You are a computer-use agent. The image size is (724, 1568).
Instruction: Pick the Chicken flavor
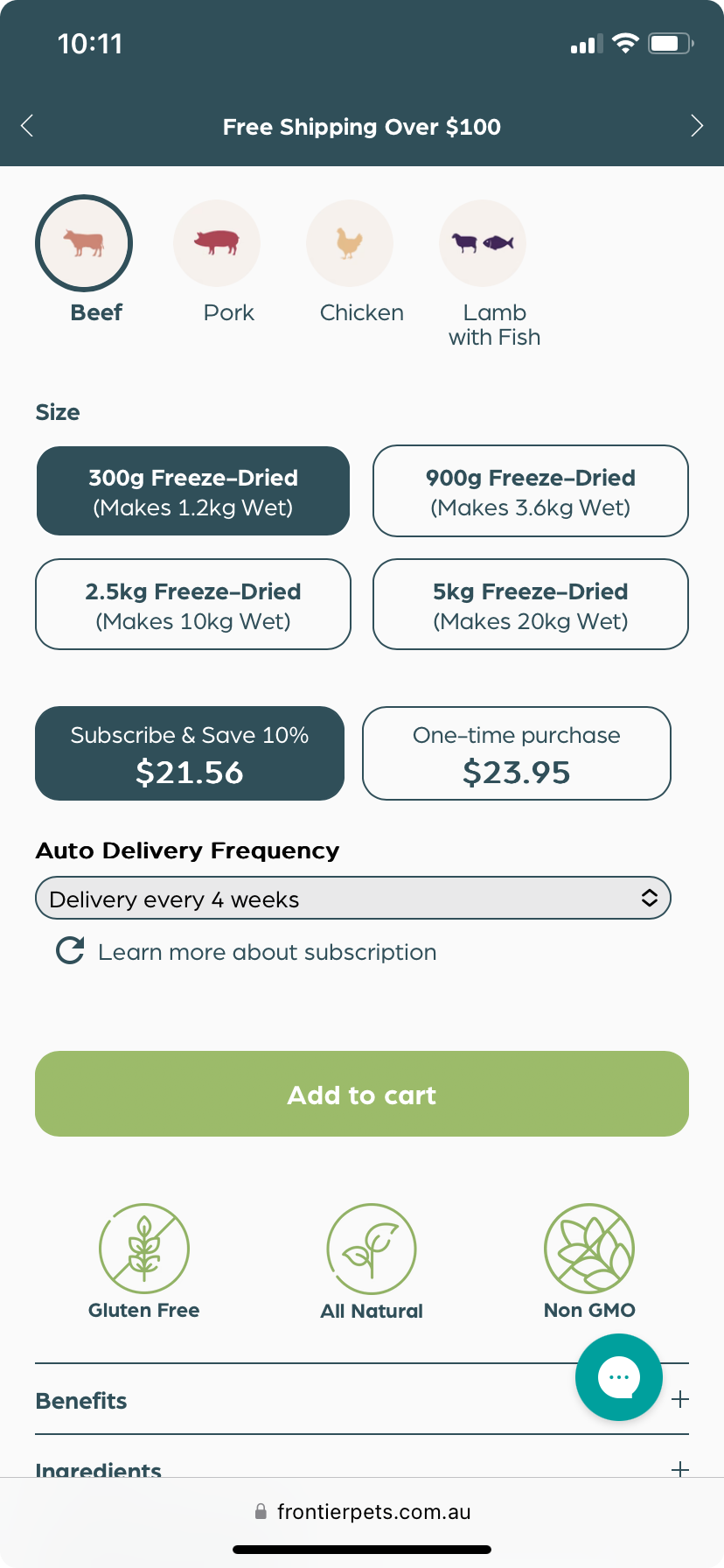(350, 243)
